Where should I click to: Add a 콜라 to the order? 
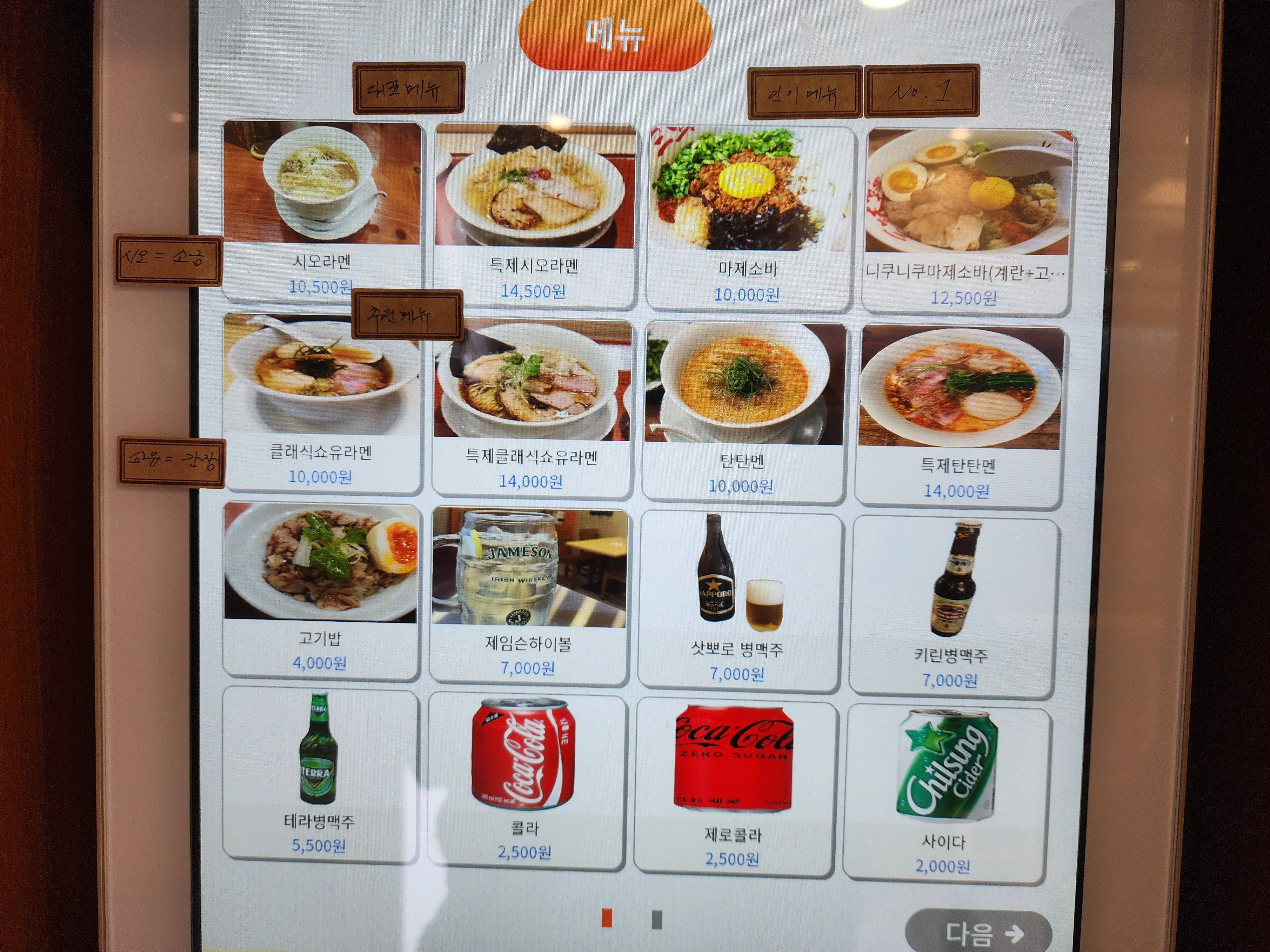point(525,780)
